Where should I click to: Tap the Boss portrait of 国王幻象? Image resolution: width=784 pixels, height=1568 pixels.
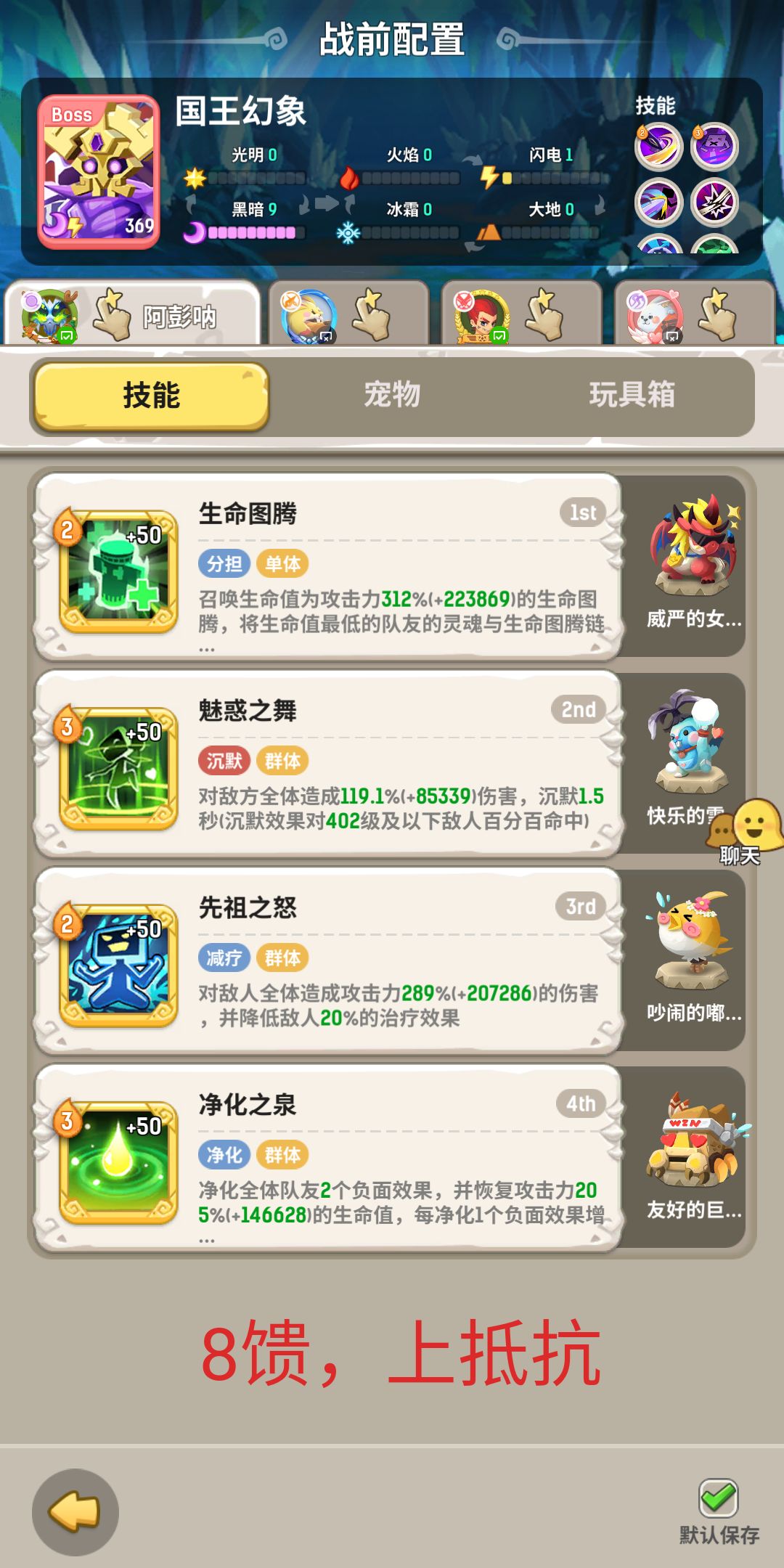98,171
